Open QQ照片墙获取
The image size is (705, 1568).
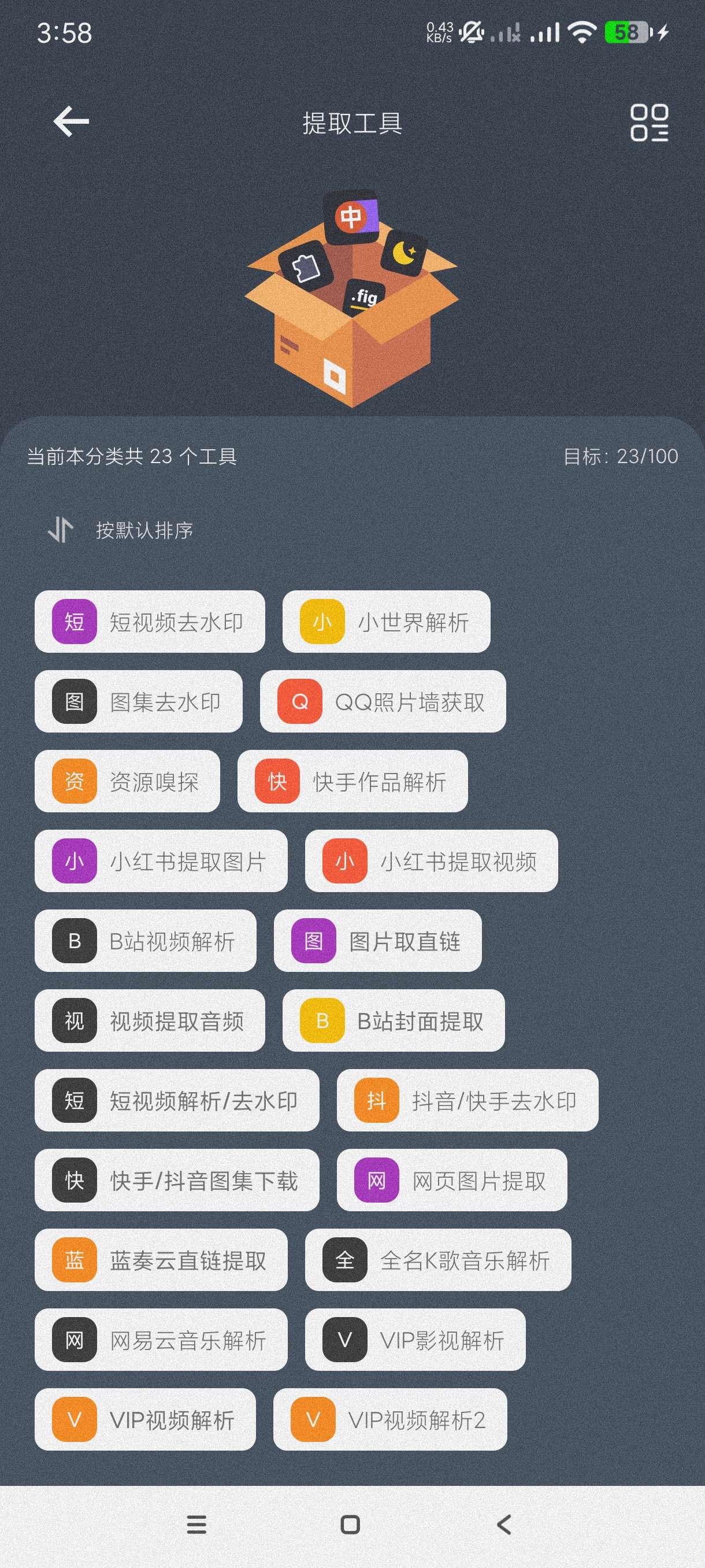tap(383, 701)
